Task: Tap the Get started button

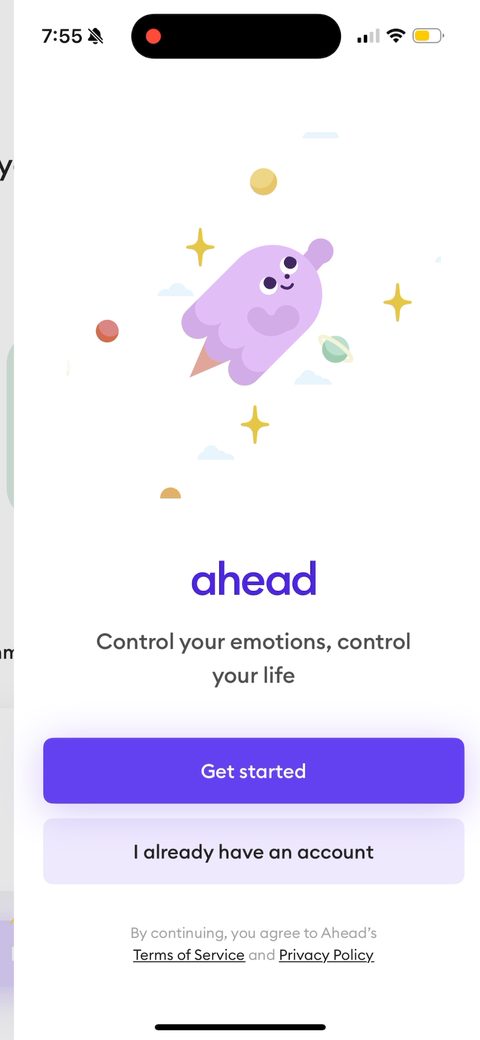Action: (253, 771)
